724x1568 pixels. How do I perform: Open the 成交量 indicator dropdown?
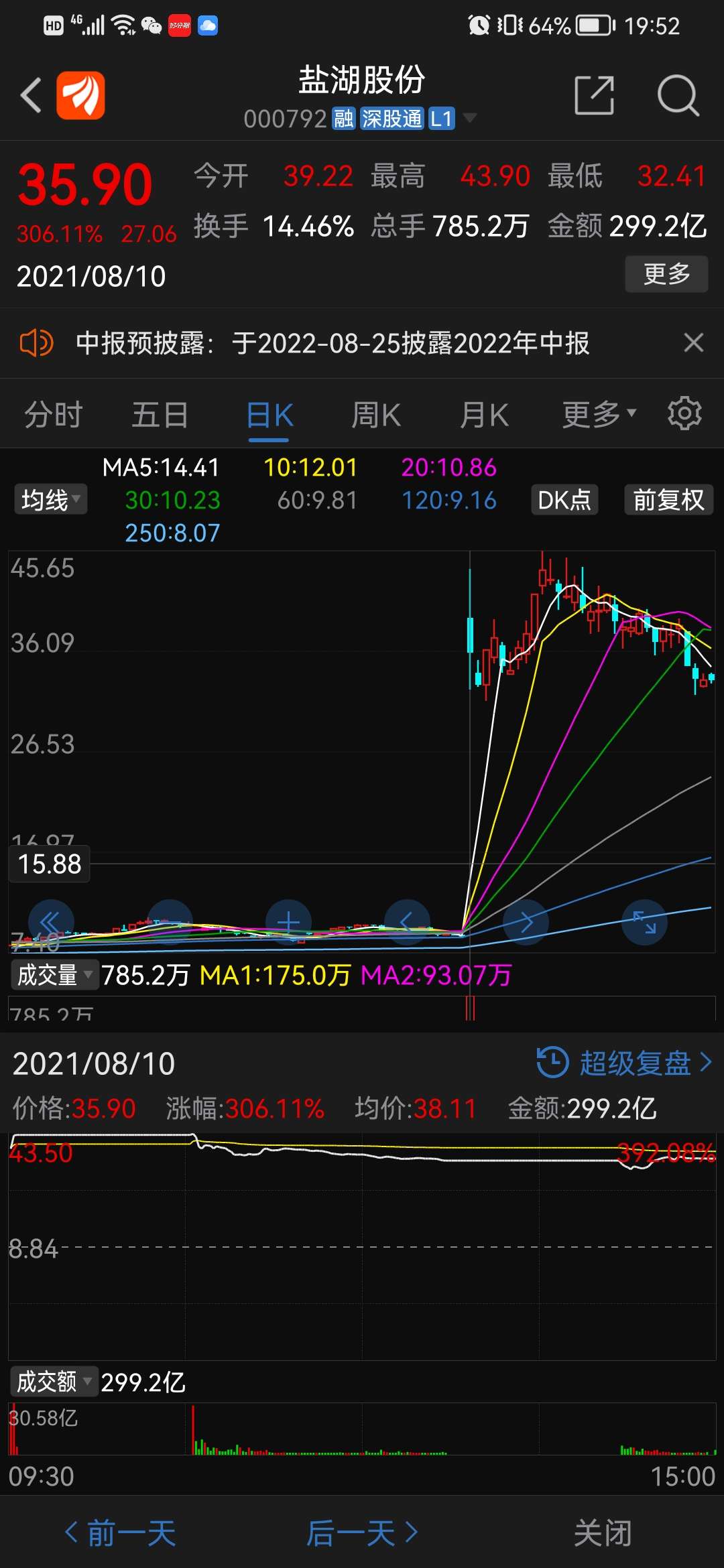pyautogui.click(x=54, y=974)
